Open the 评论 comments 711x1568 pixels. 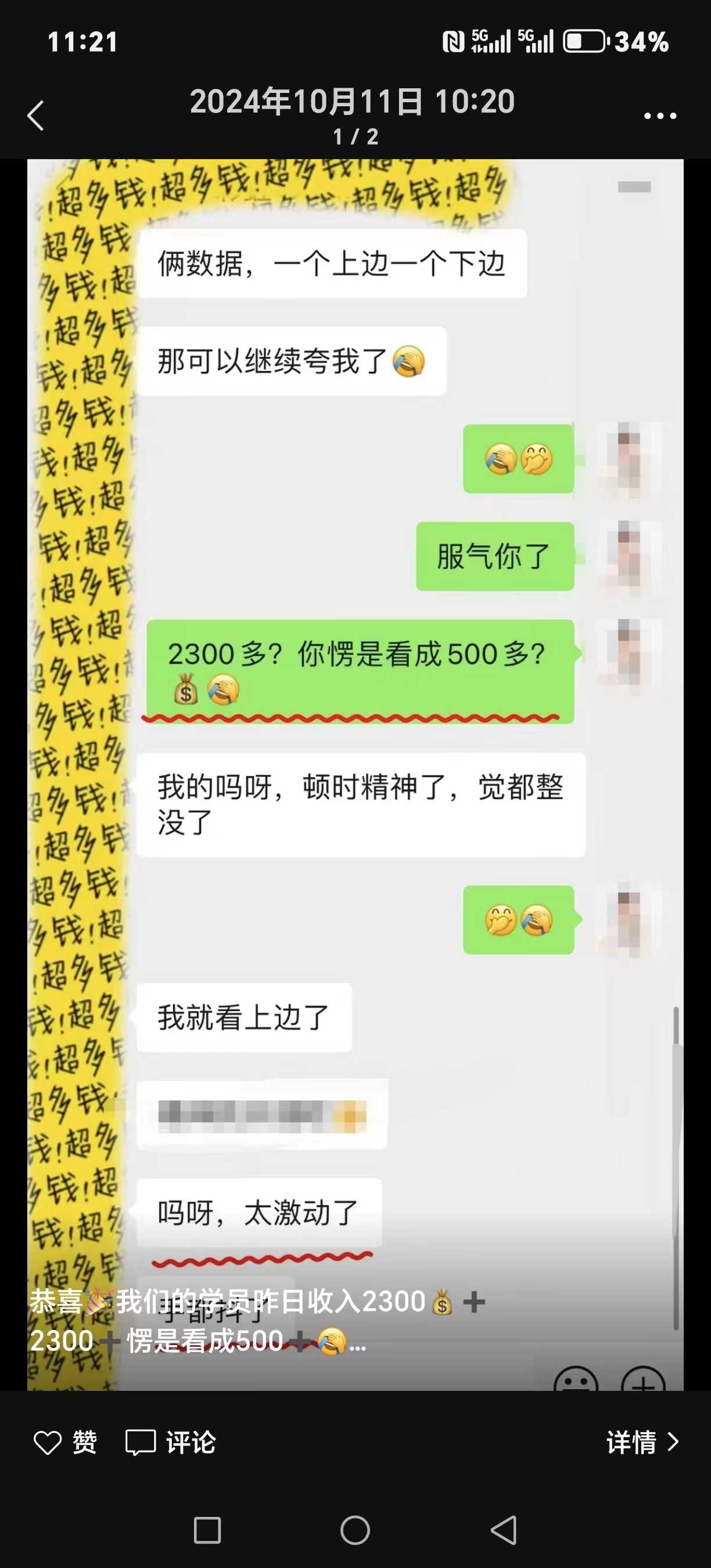click(x=170, y=1442)
